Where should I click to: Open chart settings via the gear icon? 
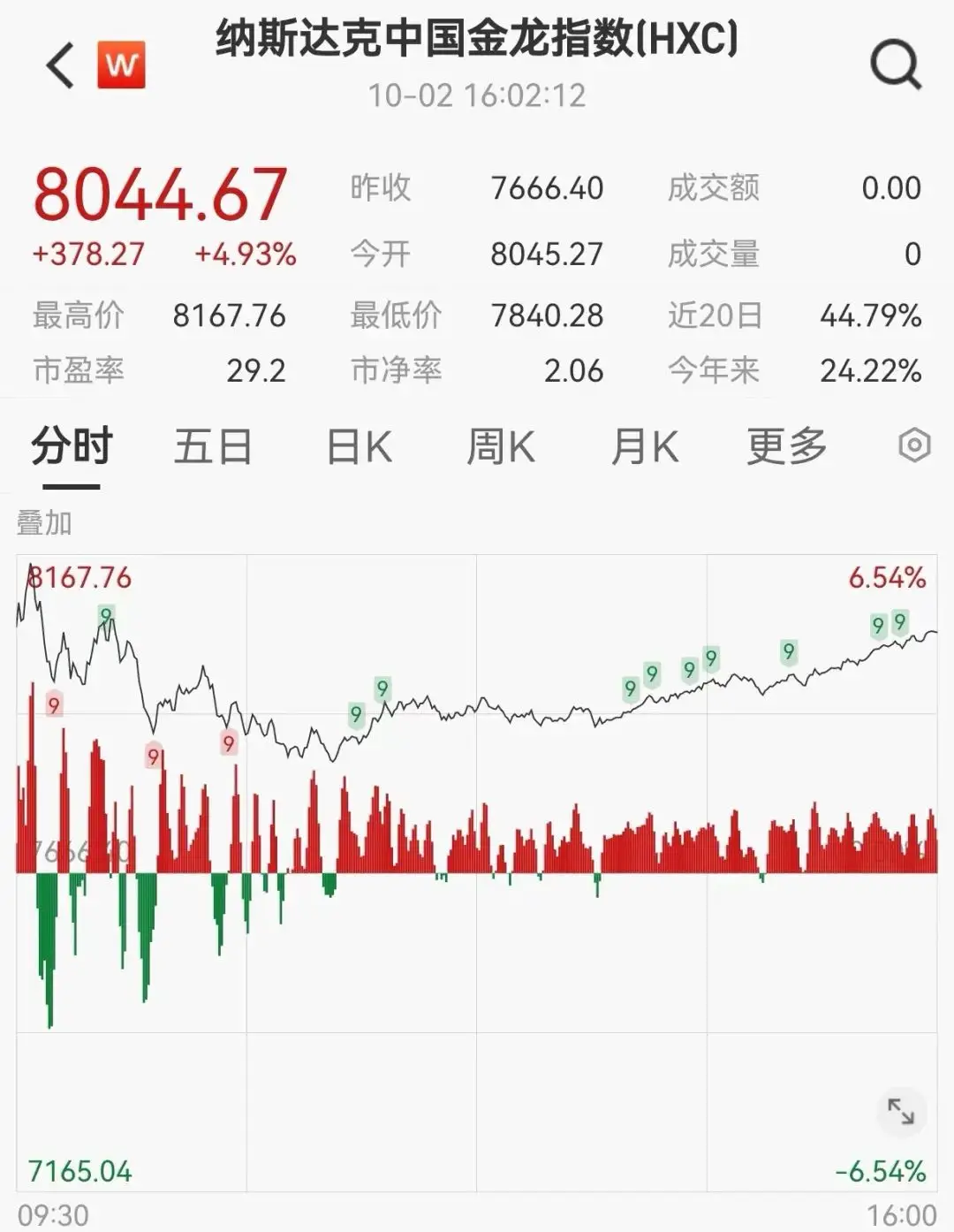[x=916, y=446]
